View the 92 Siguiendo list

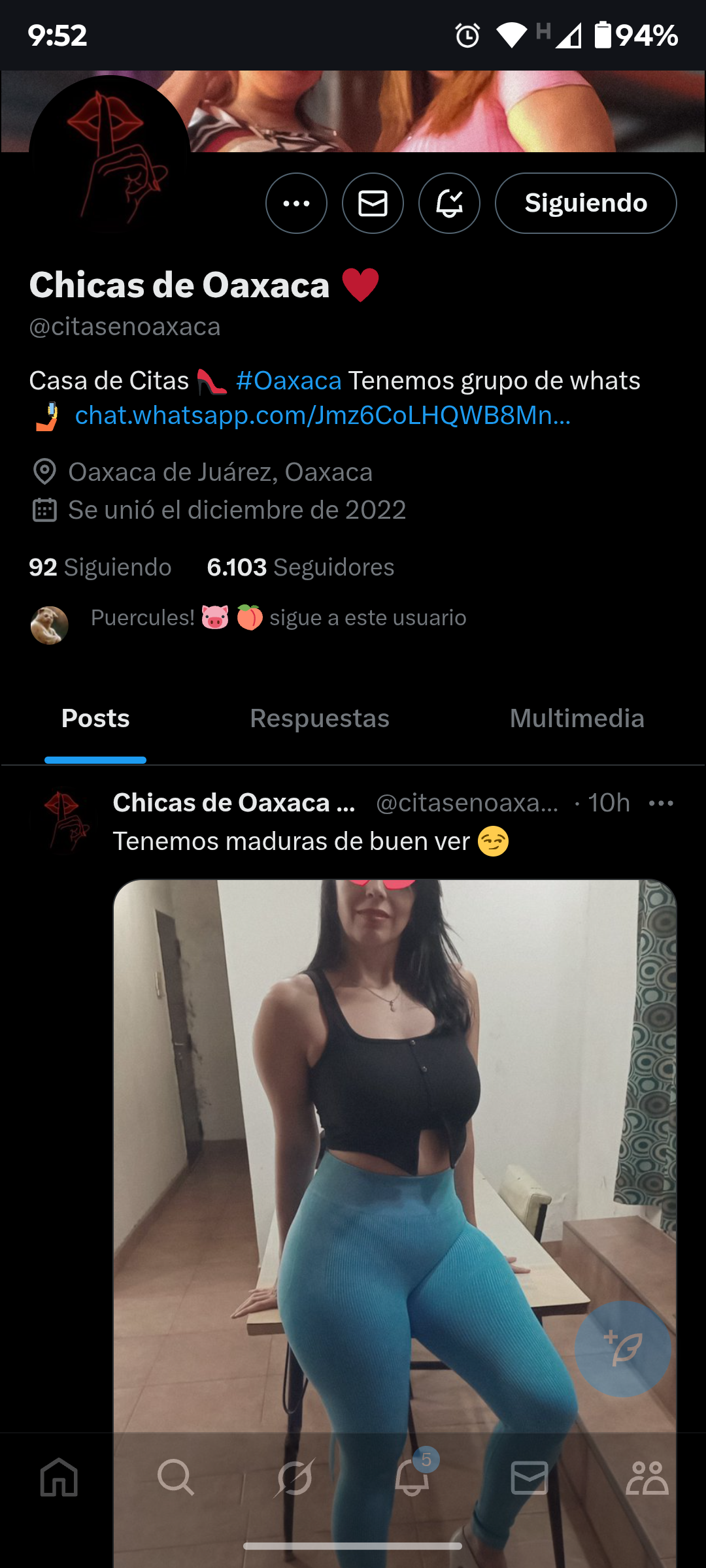(100, 567)
